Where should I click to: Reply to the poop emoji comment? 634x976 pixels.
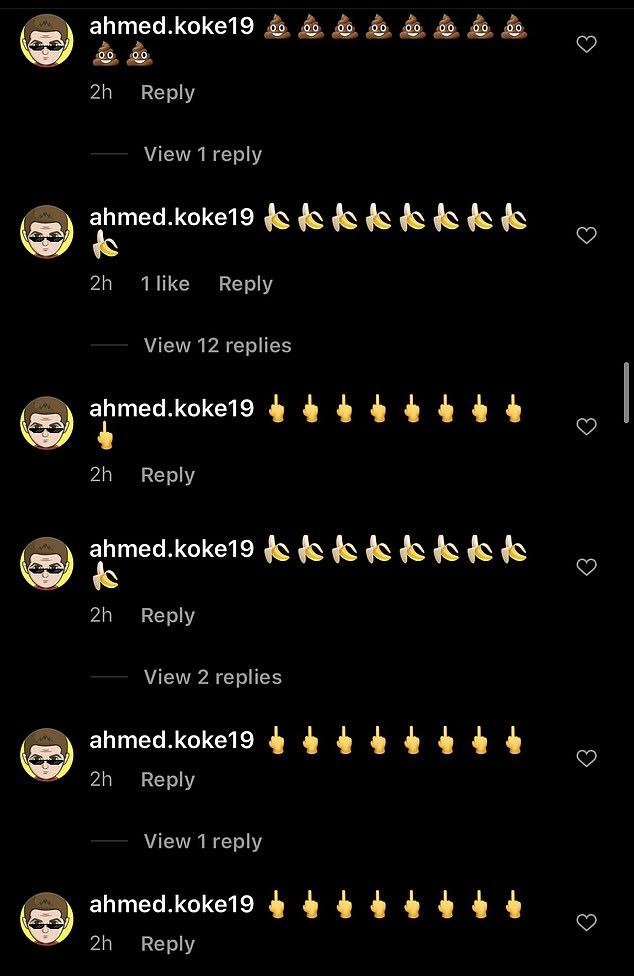(167, 93)
